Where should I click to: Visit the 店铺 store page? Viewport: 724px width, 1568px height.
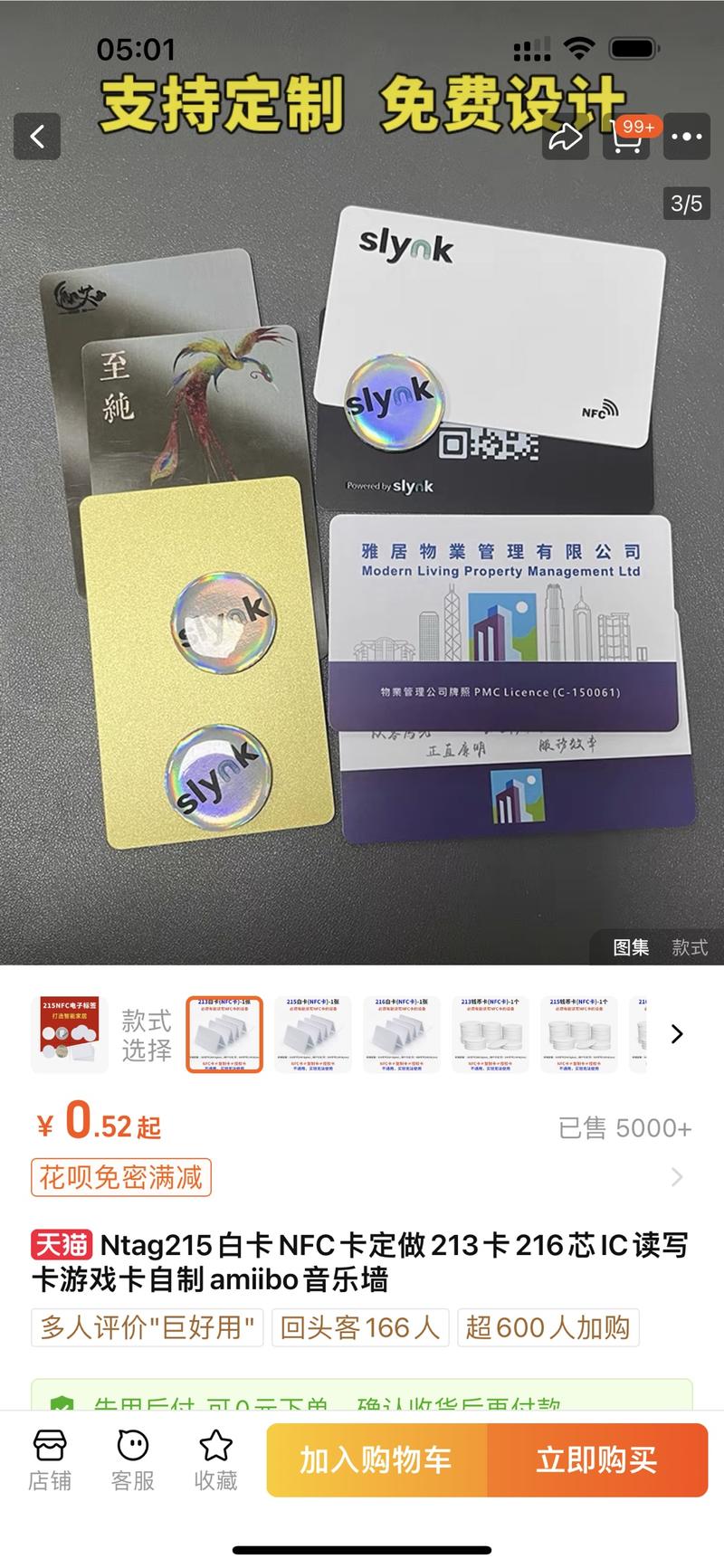pos(49,1460)
